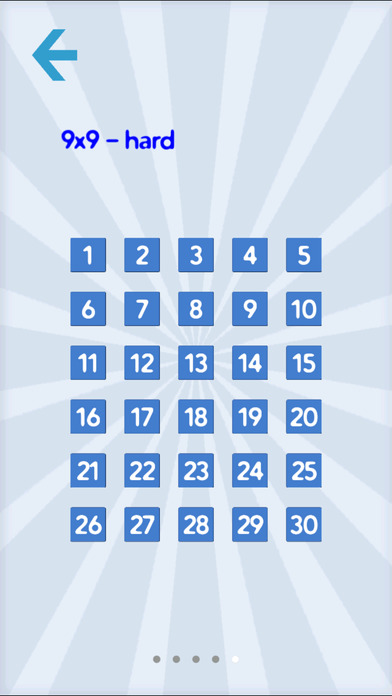This screenshot has height=696, width=392.
Task: Open level 20
Action: point(304,416)
